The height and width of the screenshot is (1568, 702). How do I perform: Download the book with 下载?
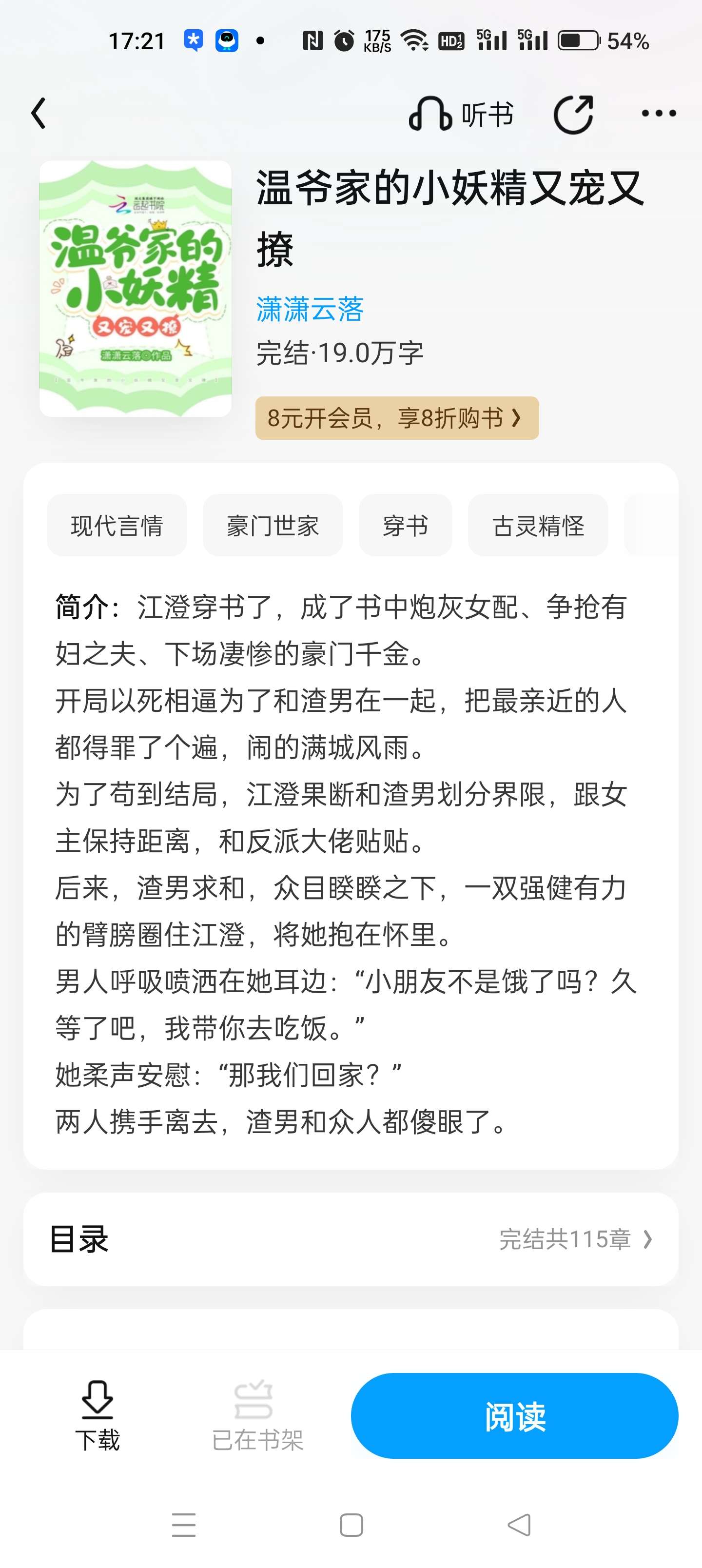(x=97, y=1416)
